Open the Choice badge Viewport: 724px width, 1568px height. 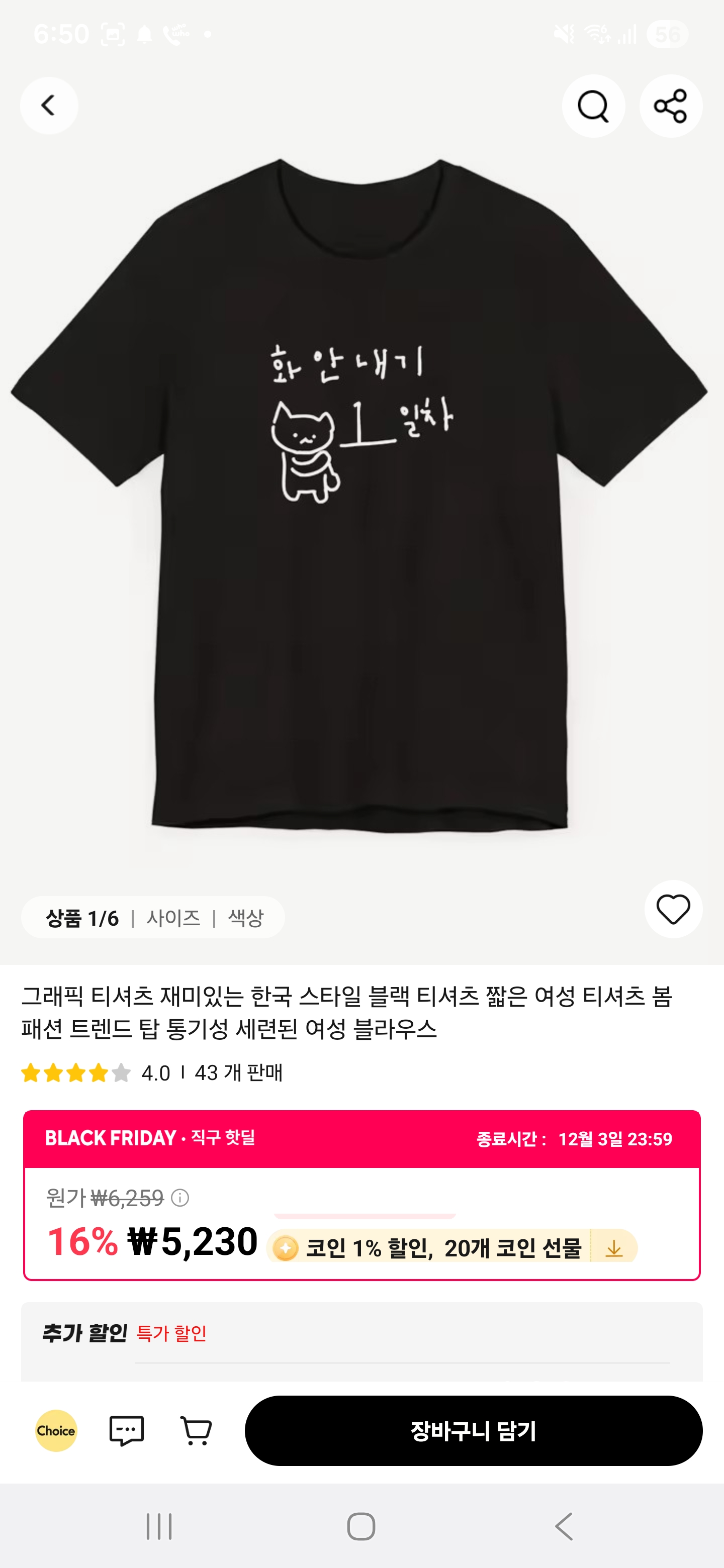coord(56,1430)
